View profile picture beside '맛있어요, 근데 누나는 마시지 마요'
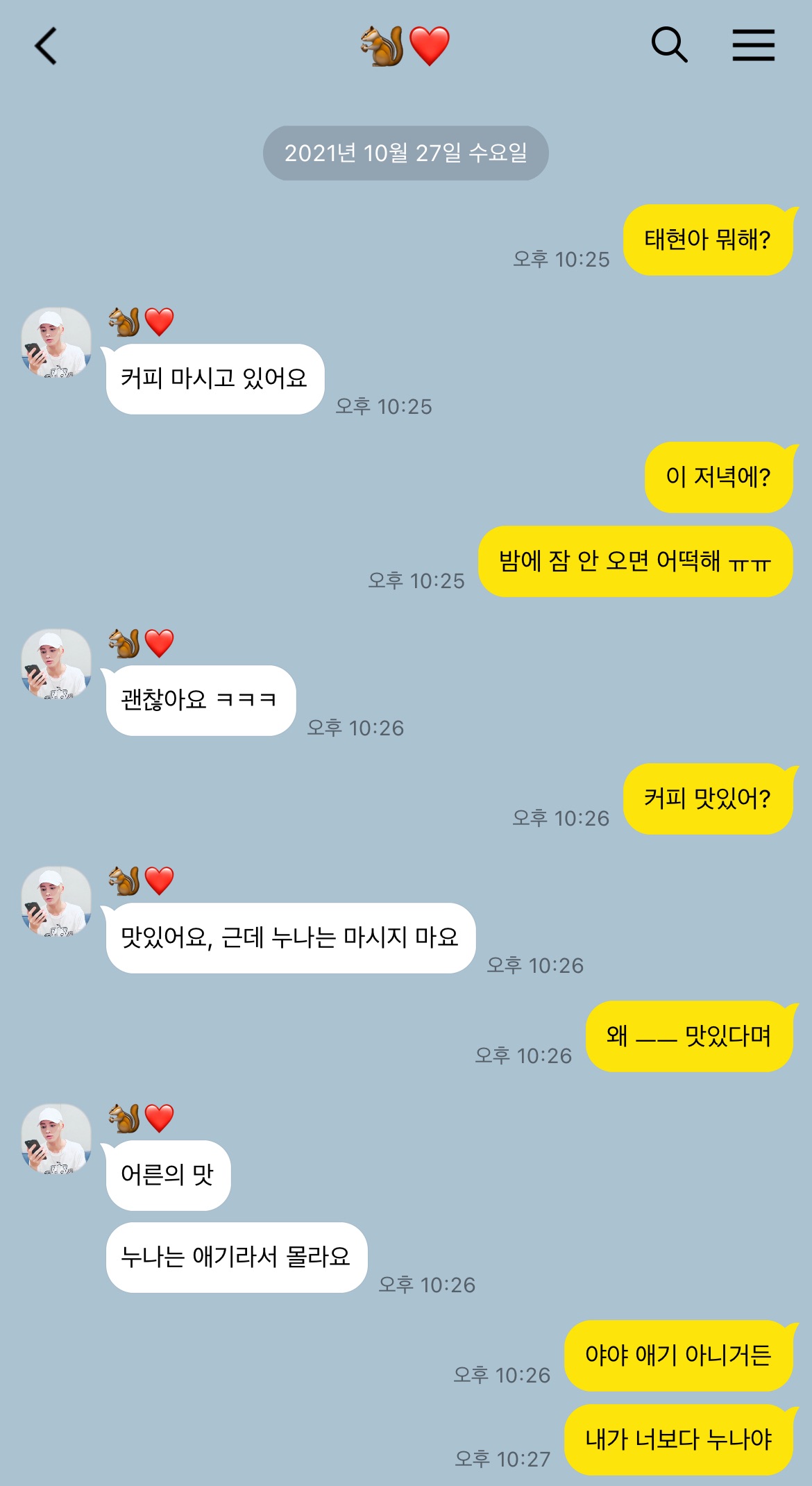Viewport: 812px width, 1486px height. click(56, 901)
